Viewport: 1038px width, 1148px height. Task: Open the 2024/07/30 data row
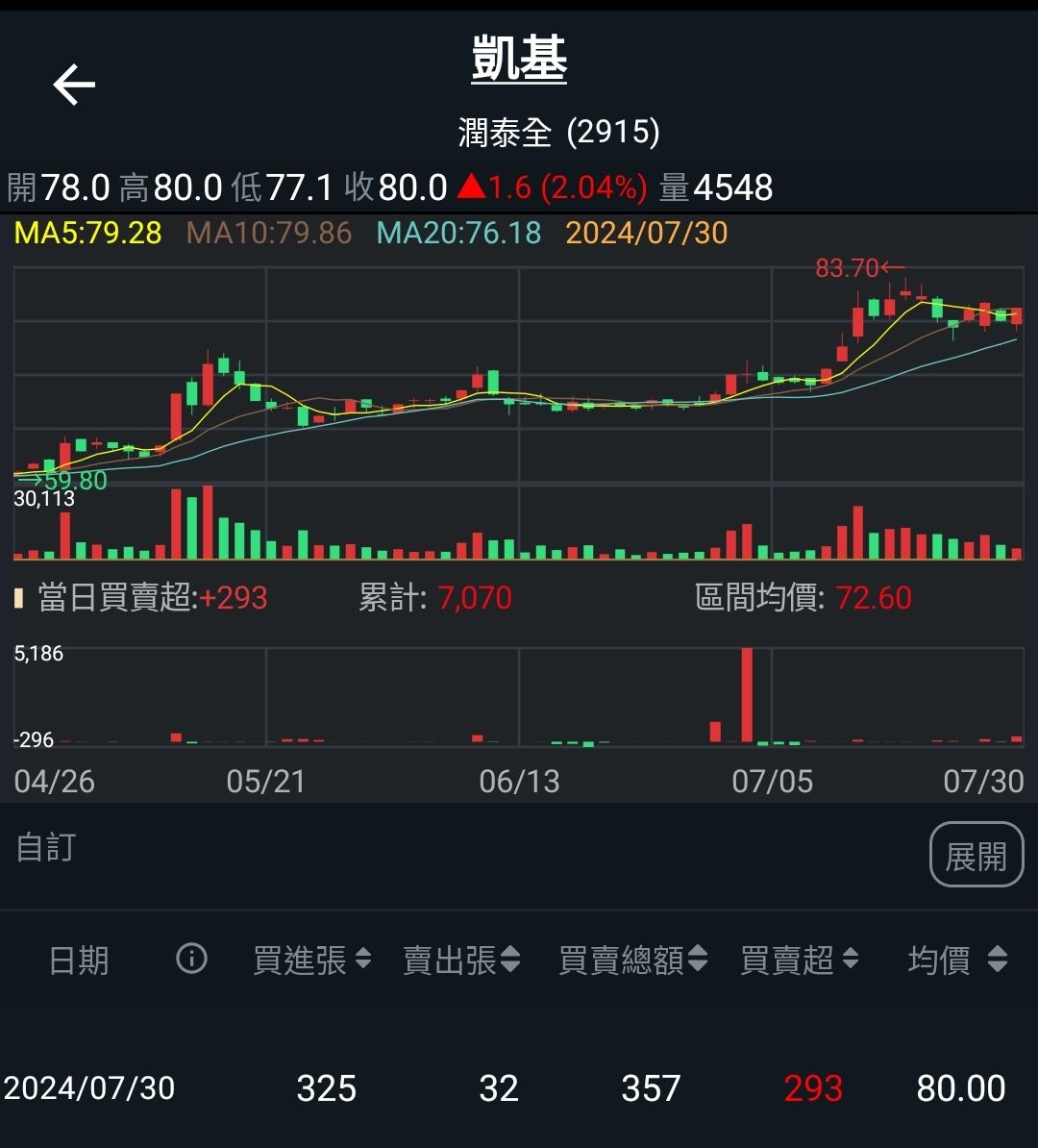point(519,1088)
